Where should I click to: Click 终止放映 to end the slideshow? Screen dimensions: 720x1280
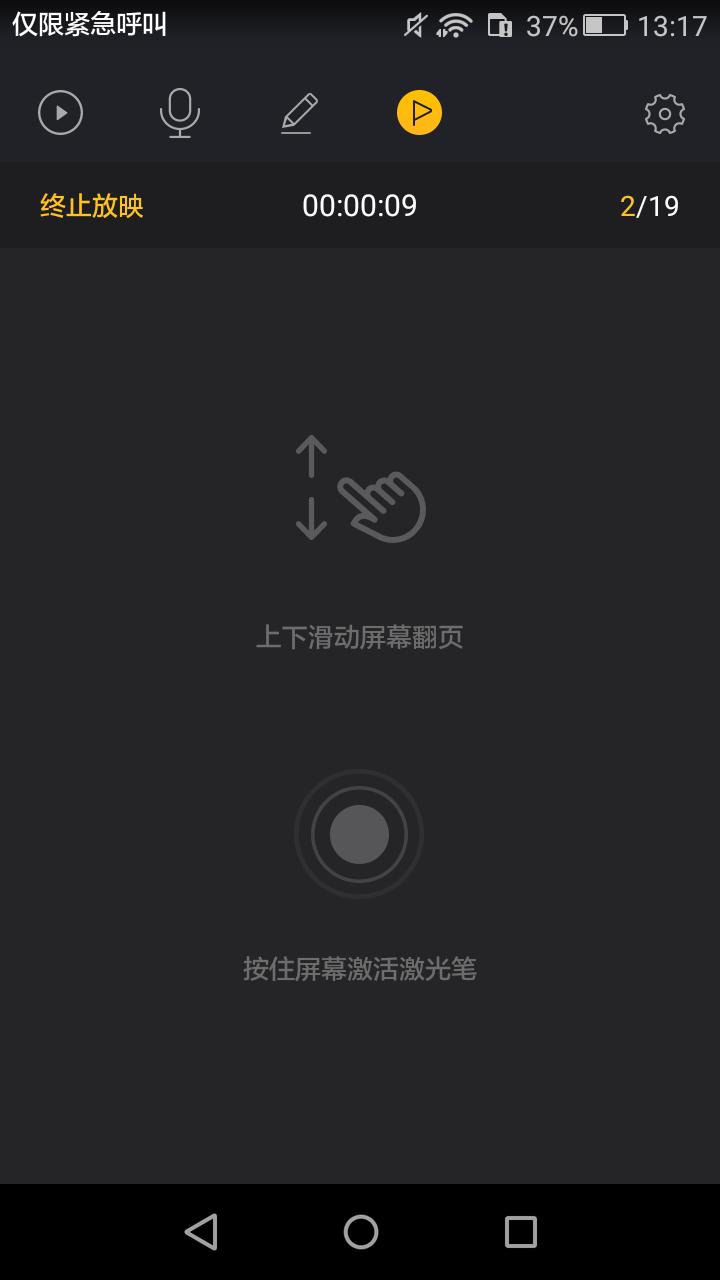click(90, 206)
